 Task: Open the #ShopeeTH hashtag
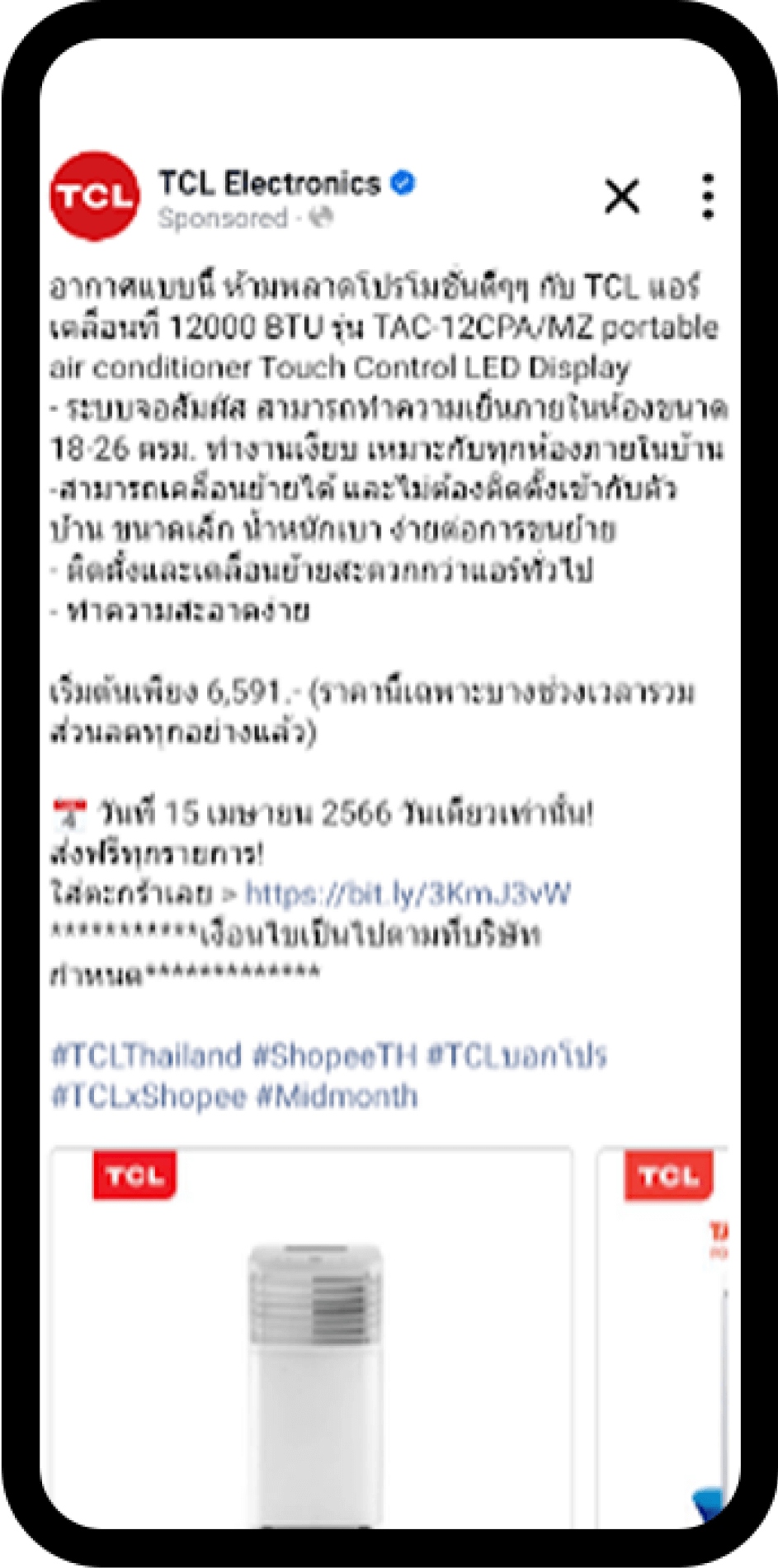tap(334, 1056)
